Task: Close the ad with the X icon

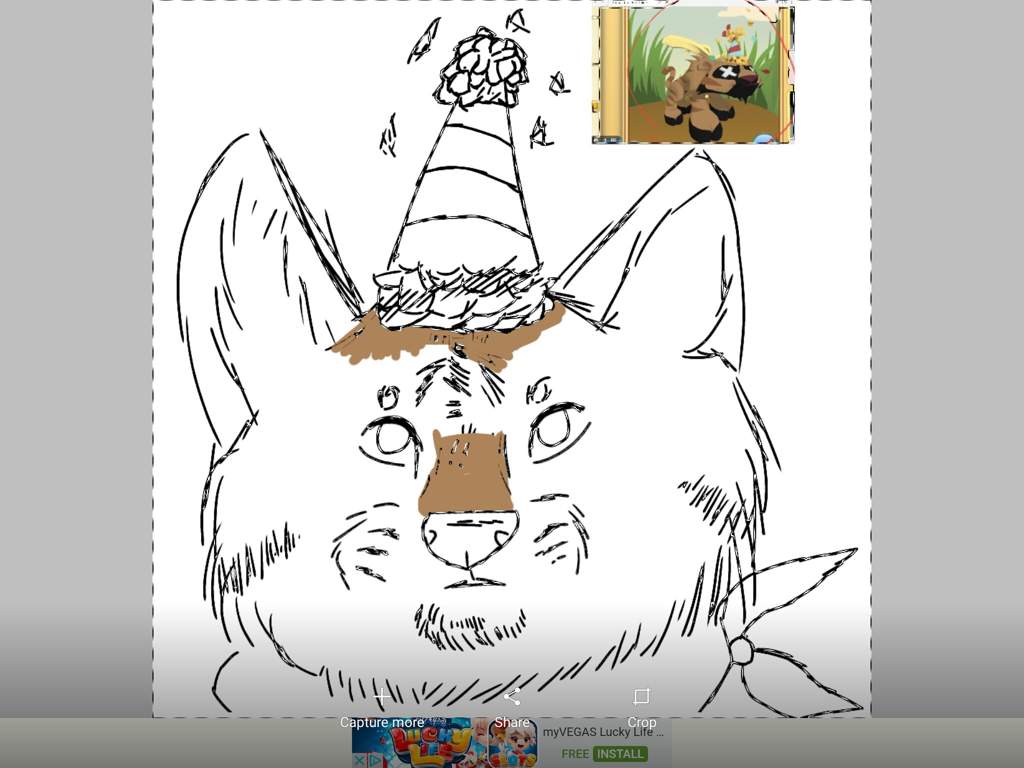Action: pyautogui.click(x=359, y=760)
